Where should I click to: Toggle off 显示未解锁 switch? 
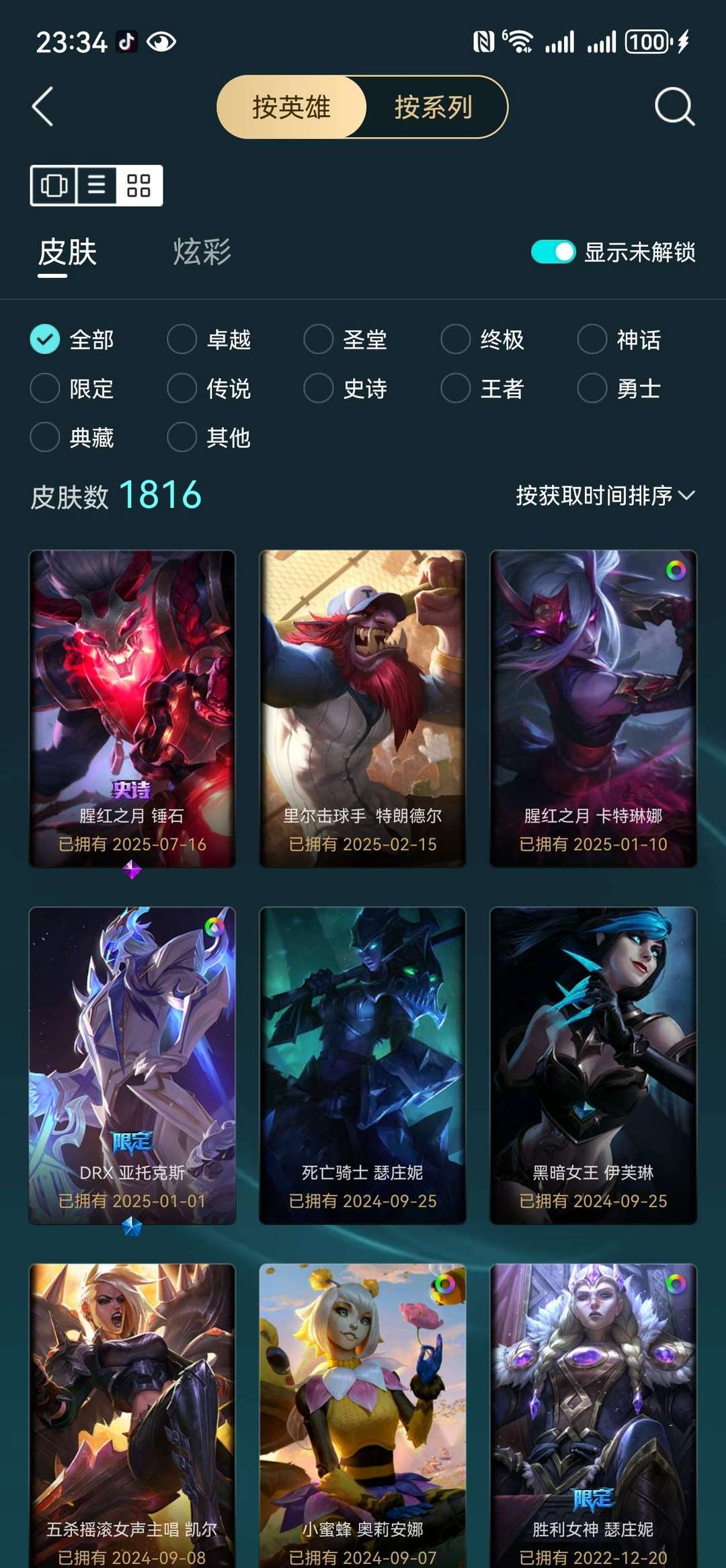coord(553,252)
